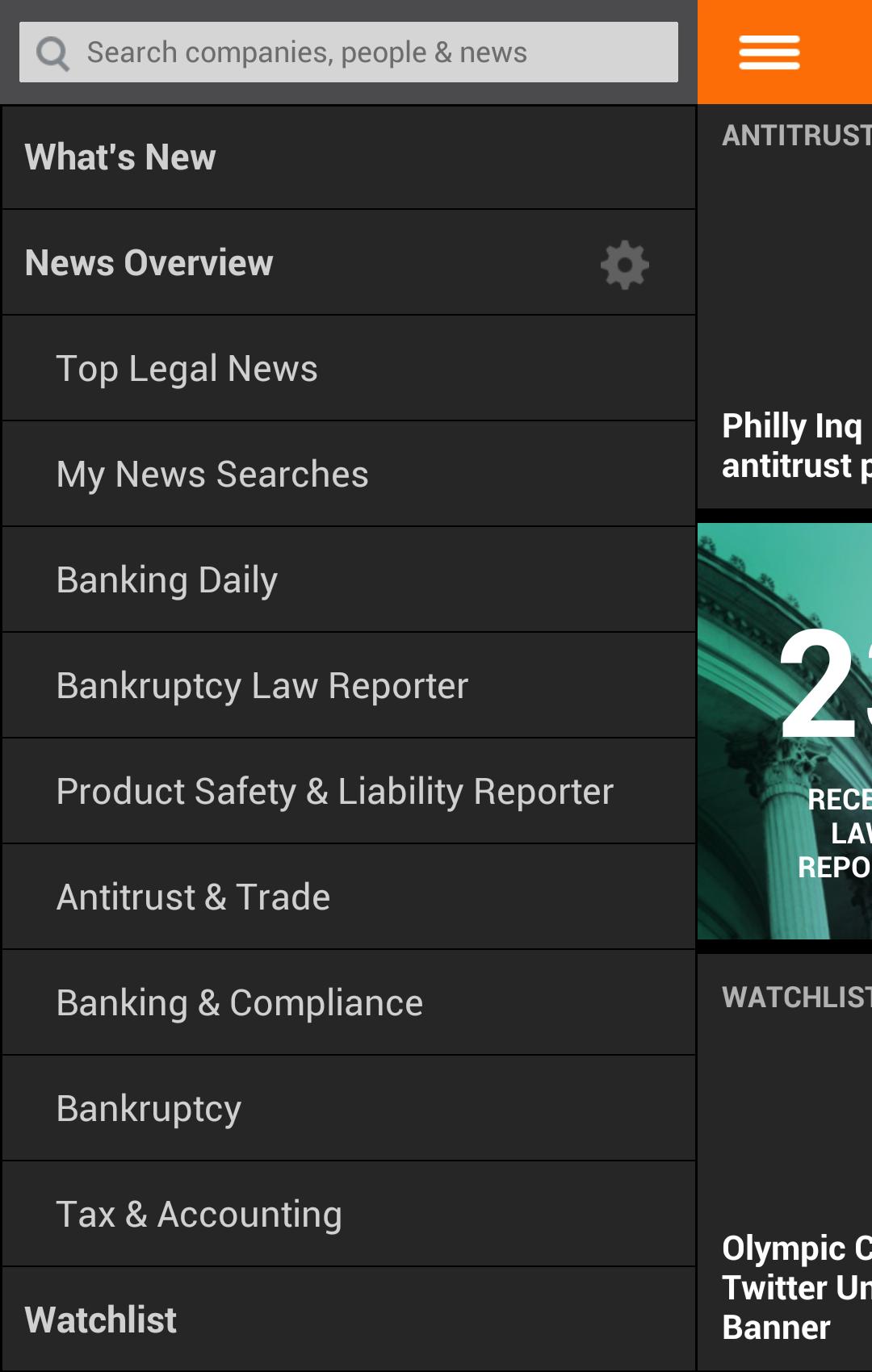Screen dimensions: 872x1372
Task: Click the search magnifying glass icon
Action: click(x=52, y=52)
